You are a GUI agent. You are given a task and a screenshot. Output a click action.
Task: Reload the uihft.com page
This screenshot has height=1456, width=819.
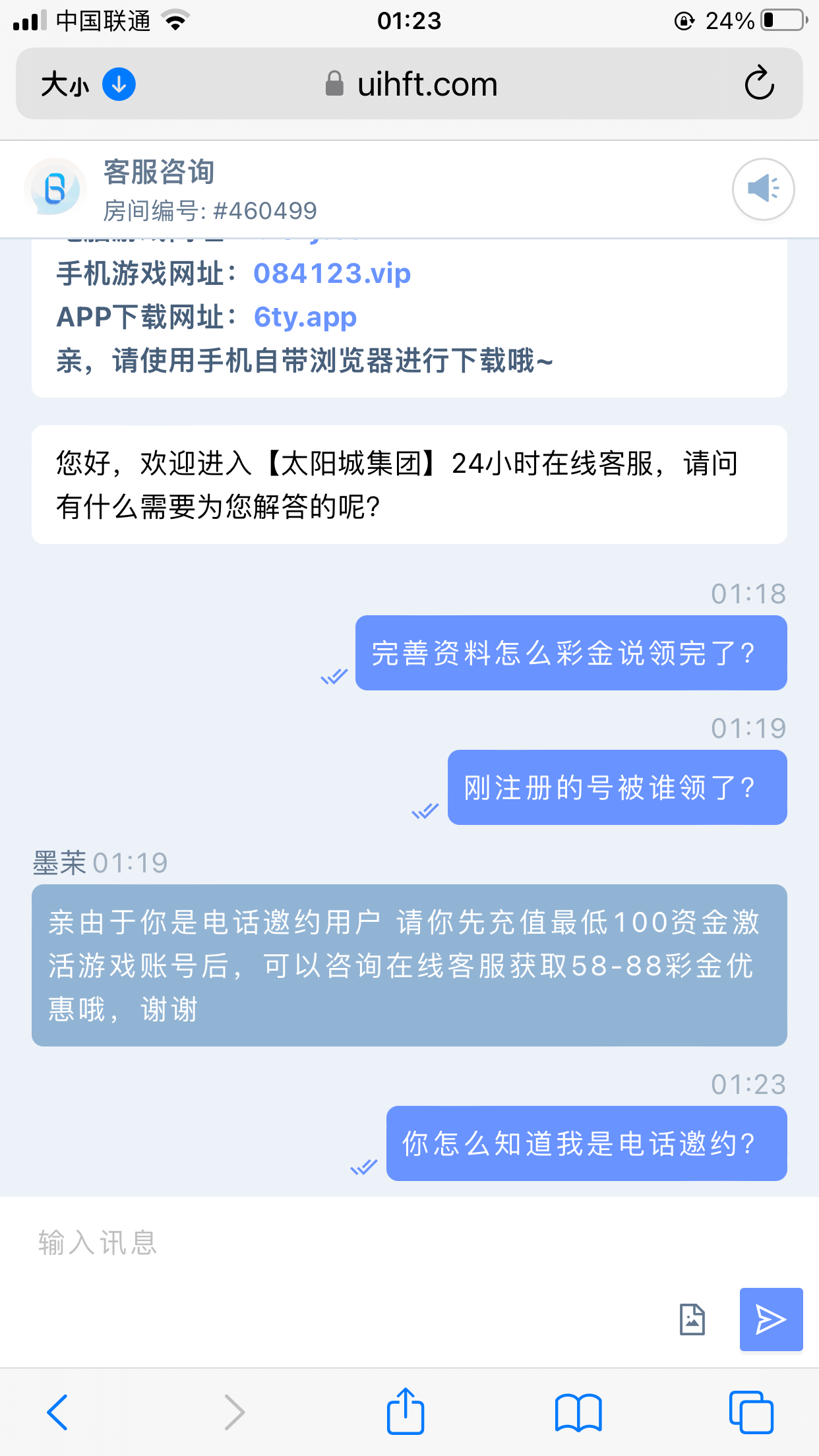click(759, 84)
